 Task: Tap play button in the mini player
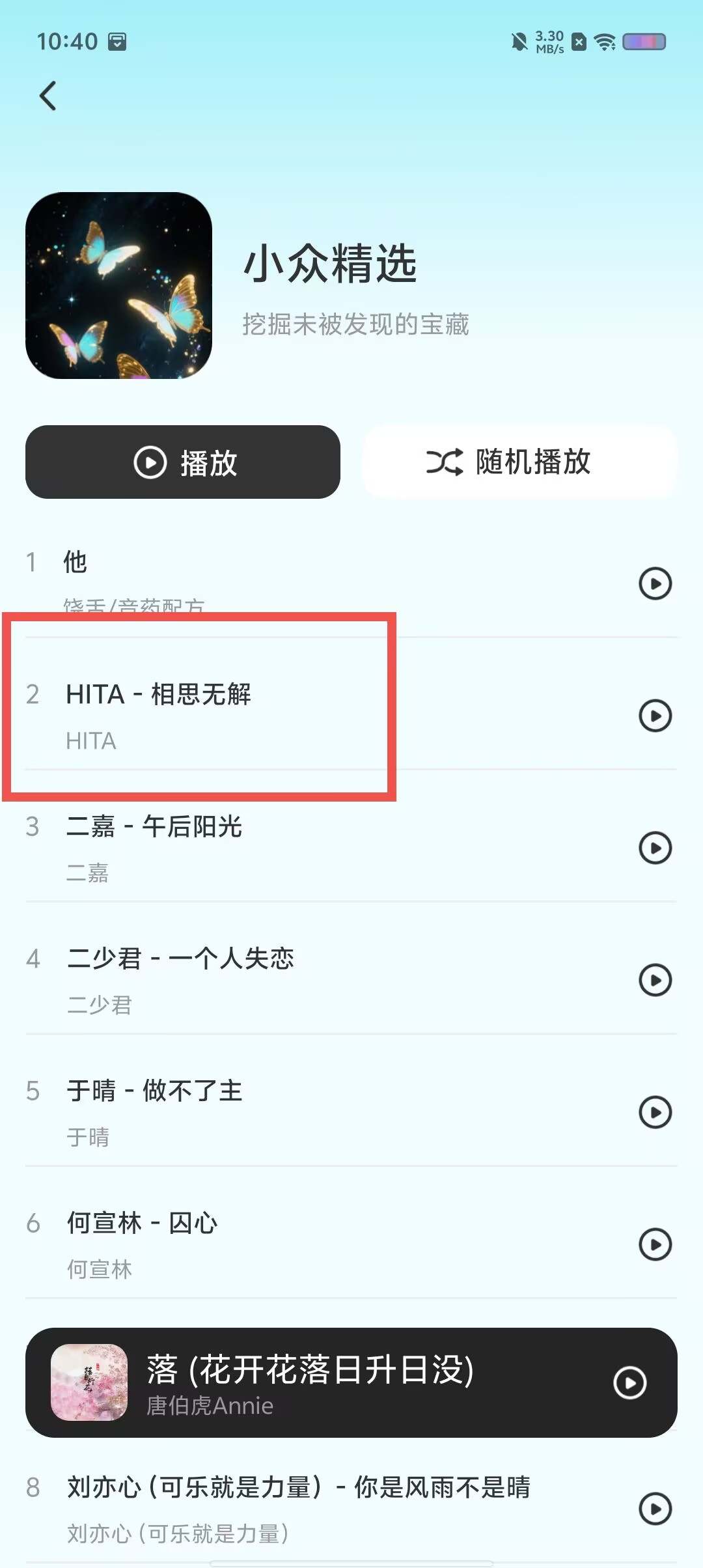pyautogui.click(x=630, y=1382)
